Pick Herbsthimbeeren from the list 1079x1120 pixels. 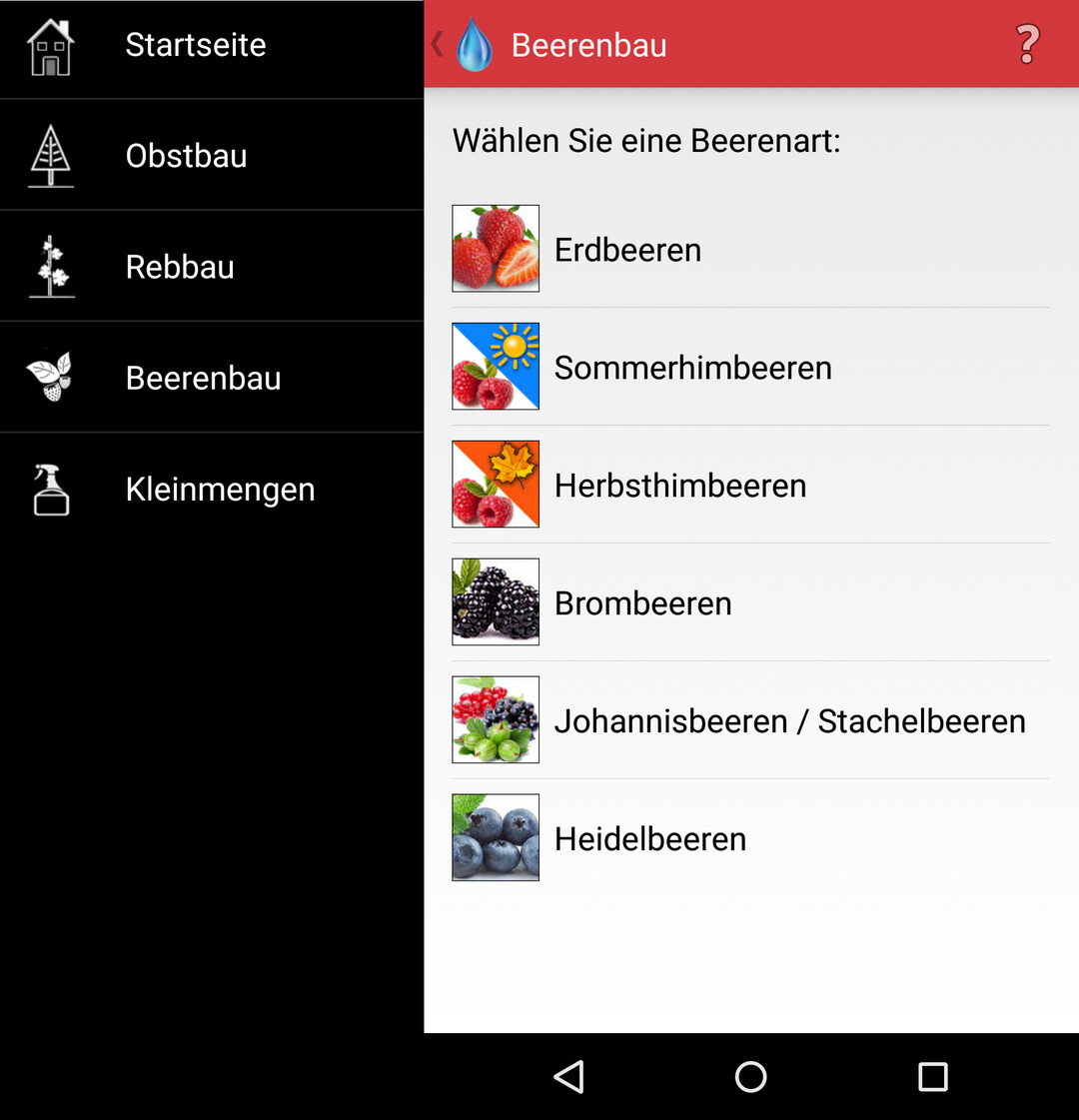pyautogui.click(x=679, y=486)
